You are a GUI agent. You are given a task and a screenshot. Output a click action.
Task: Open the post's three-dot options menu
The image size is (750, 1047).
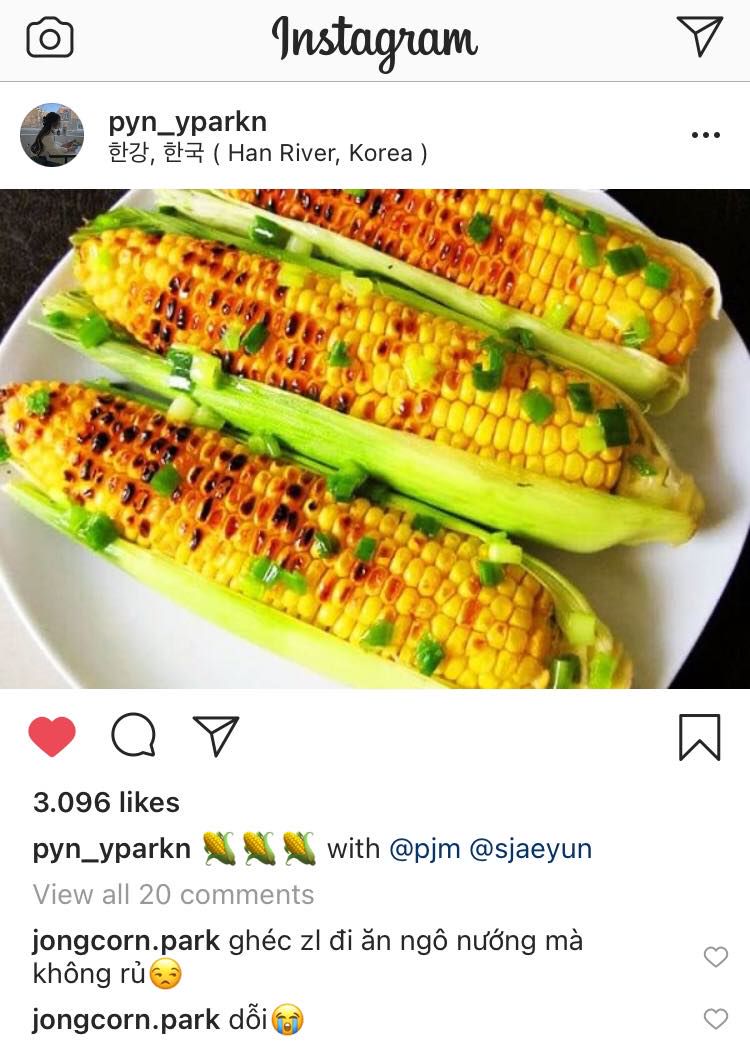coord(705,136)
